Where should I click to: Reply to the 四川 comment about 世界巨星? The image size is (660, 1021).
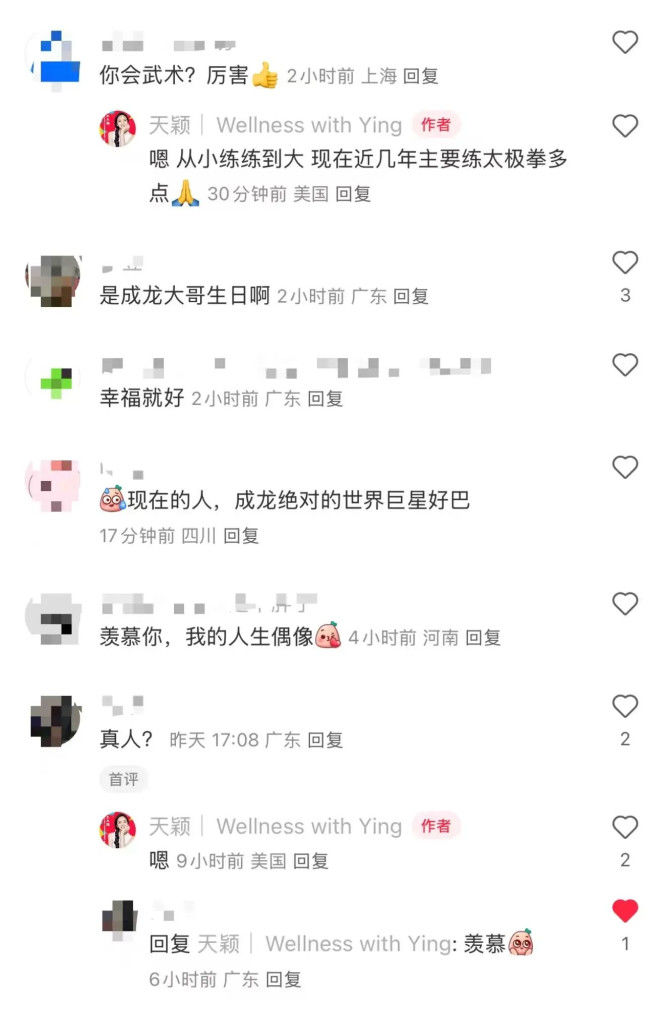tap(241, 536)
